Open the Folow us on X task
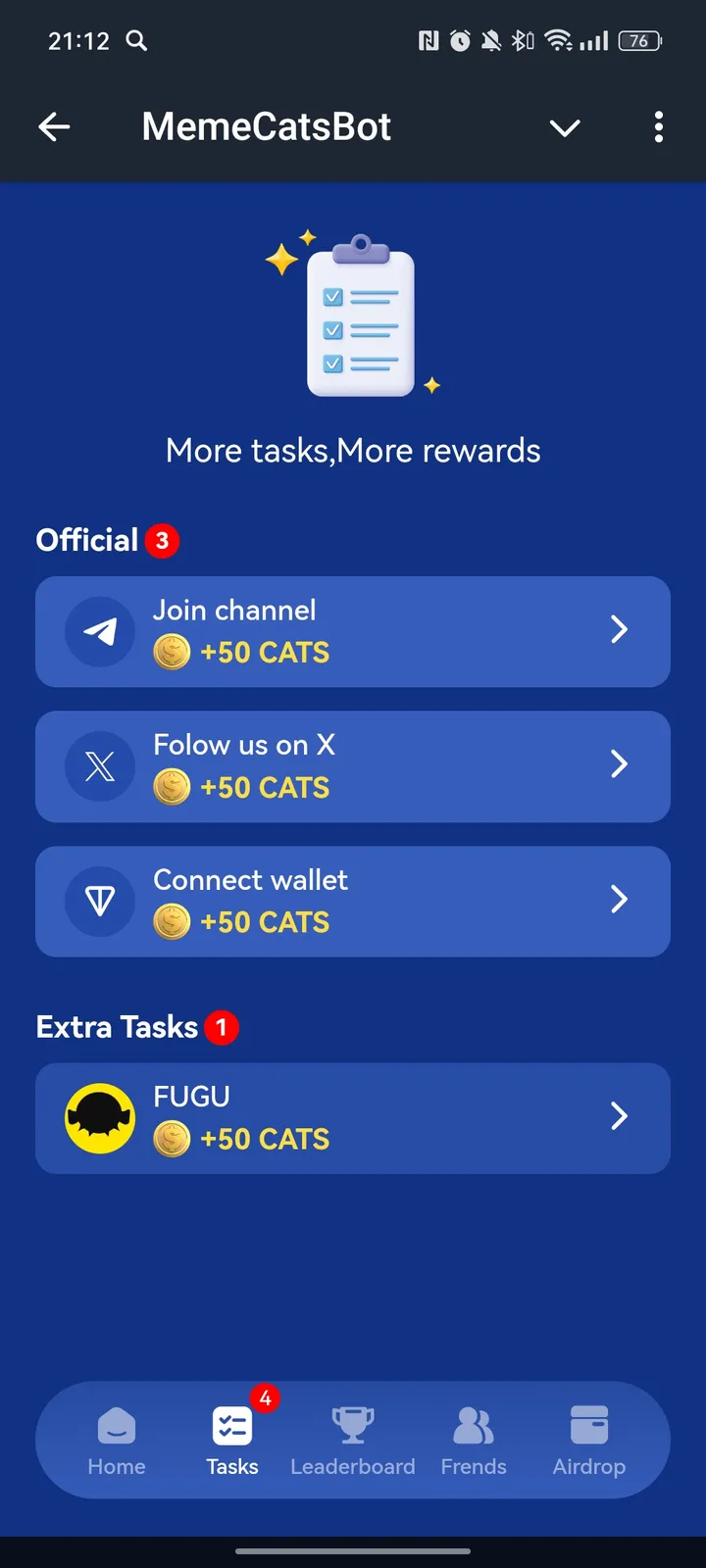Screen dimensions: 706x1568 tap(353, 766)
